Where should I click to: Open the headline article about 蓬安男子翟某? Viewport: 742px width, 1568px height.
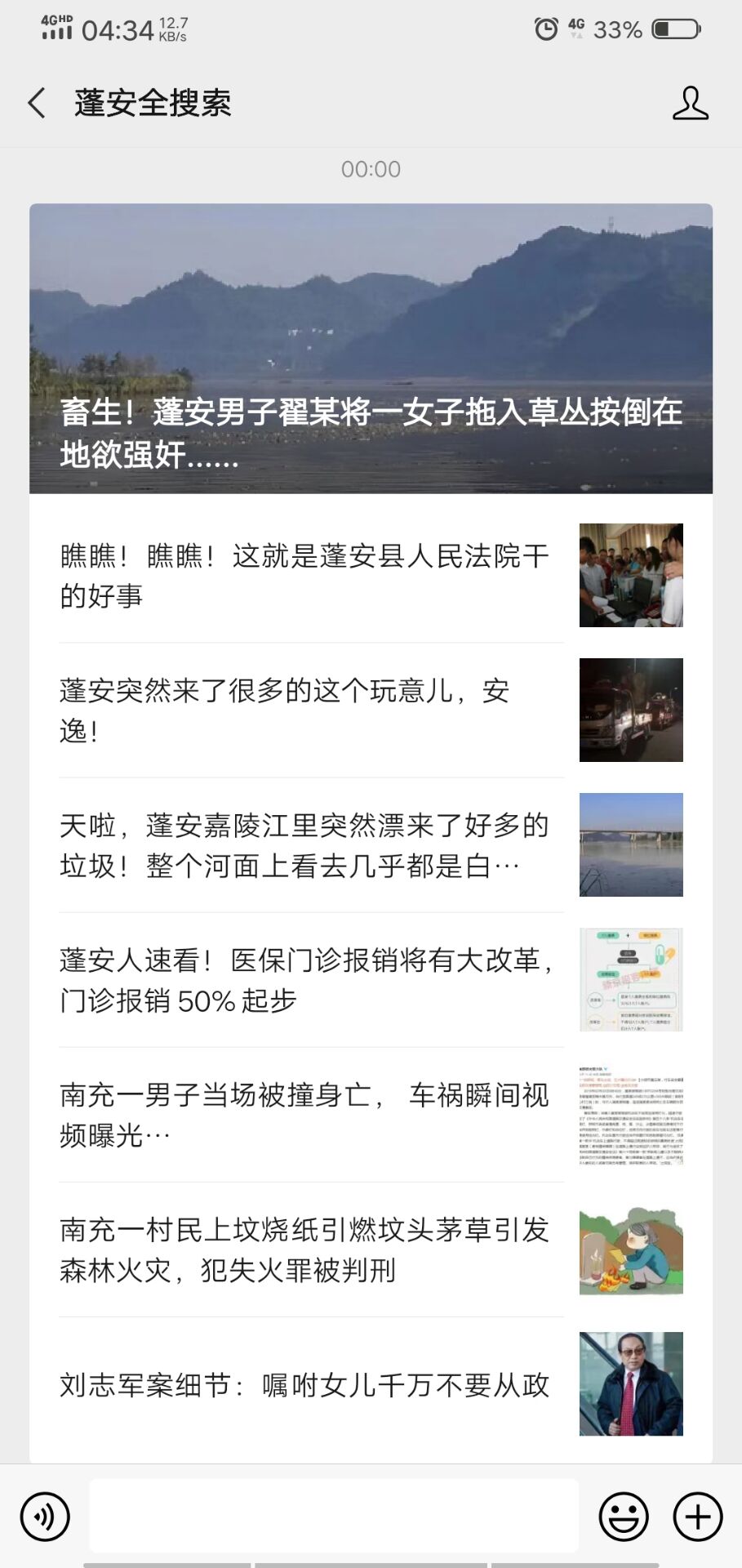371,349
